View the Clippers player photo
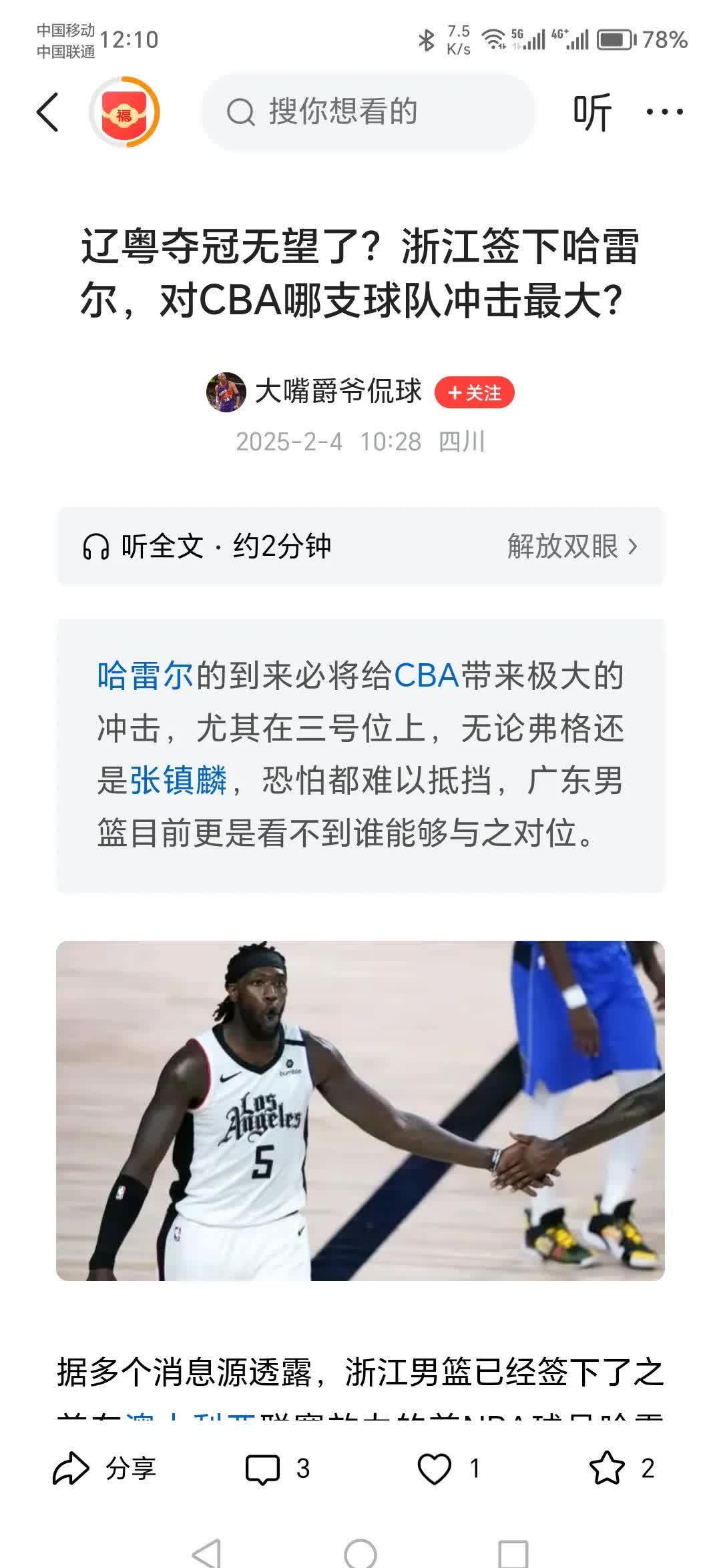 [360, 1110]
